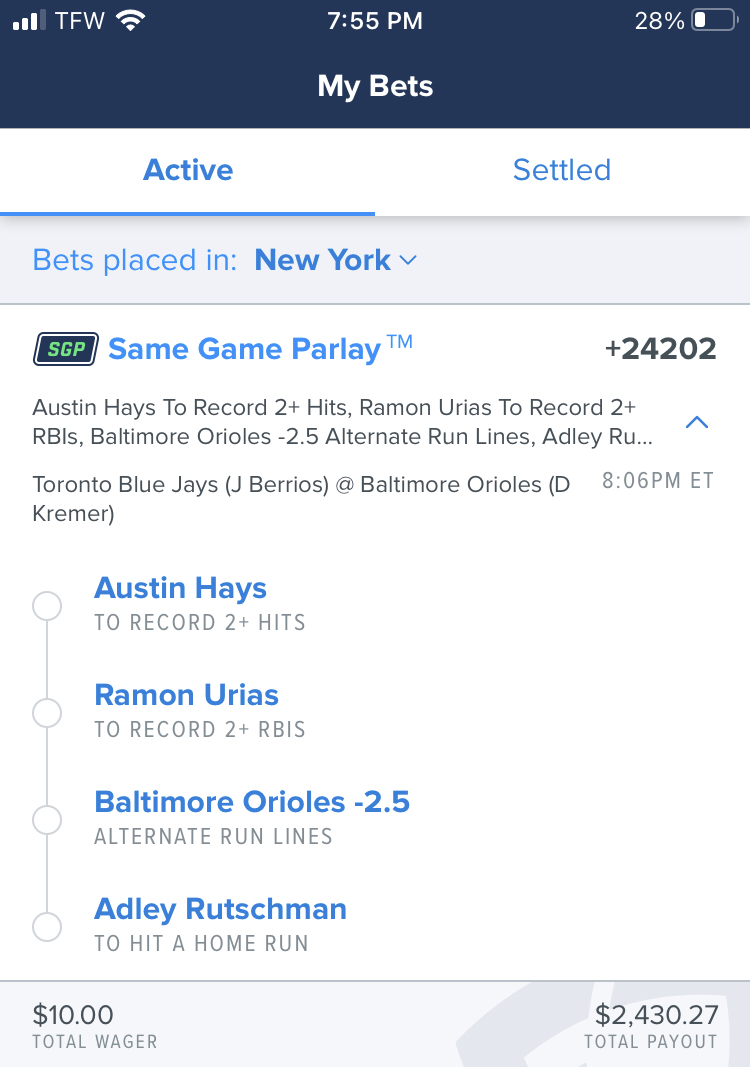Tap the status circle beside Ramon Urias
The height and width of the screenshot is (1067, 750).
point(46,713)
